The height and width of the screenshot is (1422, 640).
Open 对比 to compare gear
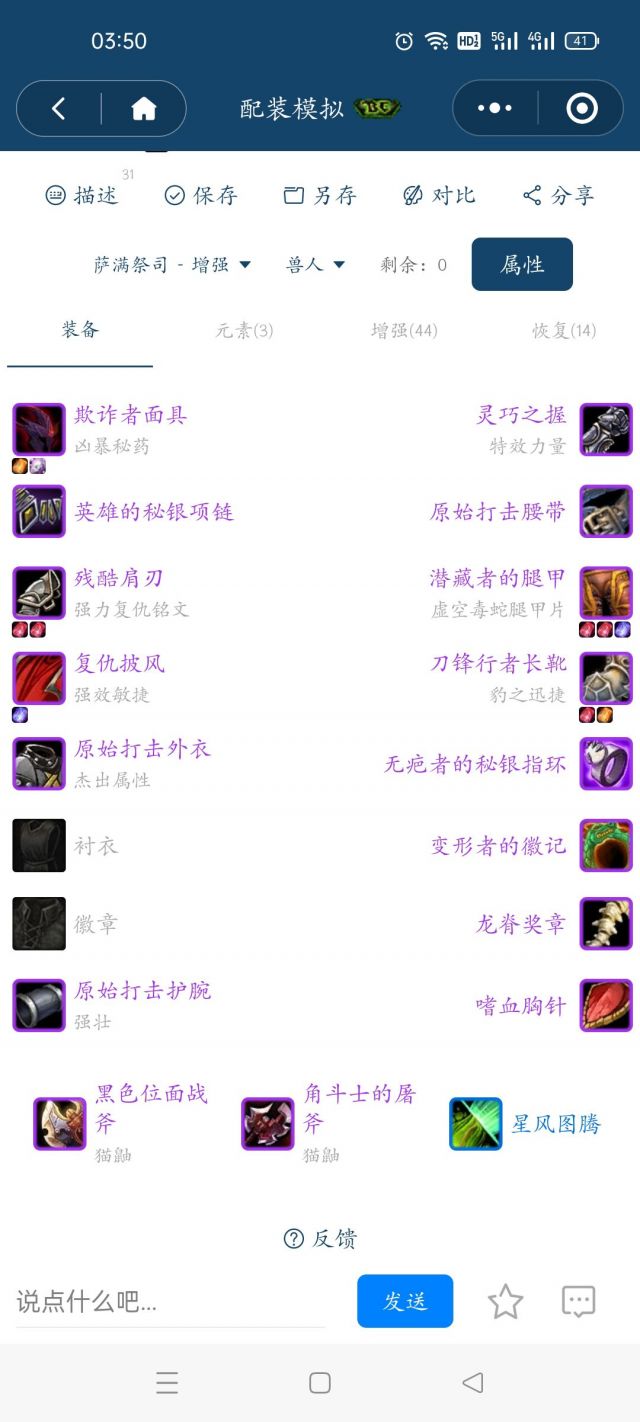click(439, 195)
